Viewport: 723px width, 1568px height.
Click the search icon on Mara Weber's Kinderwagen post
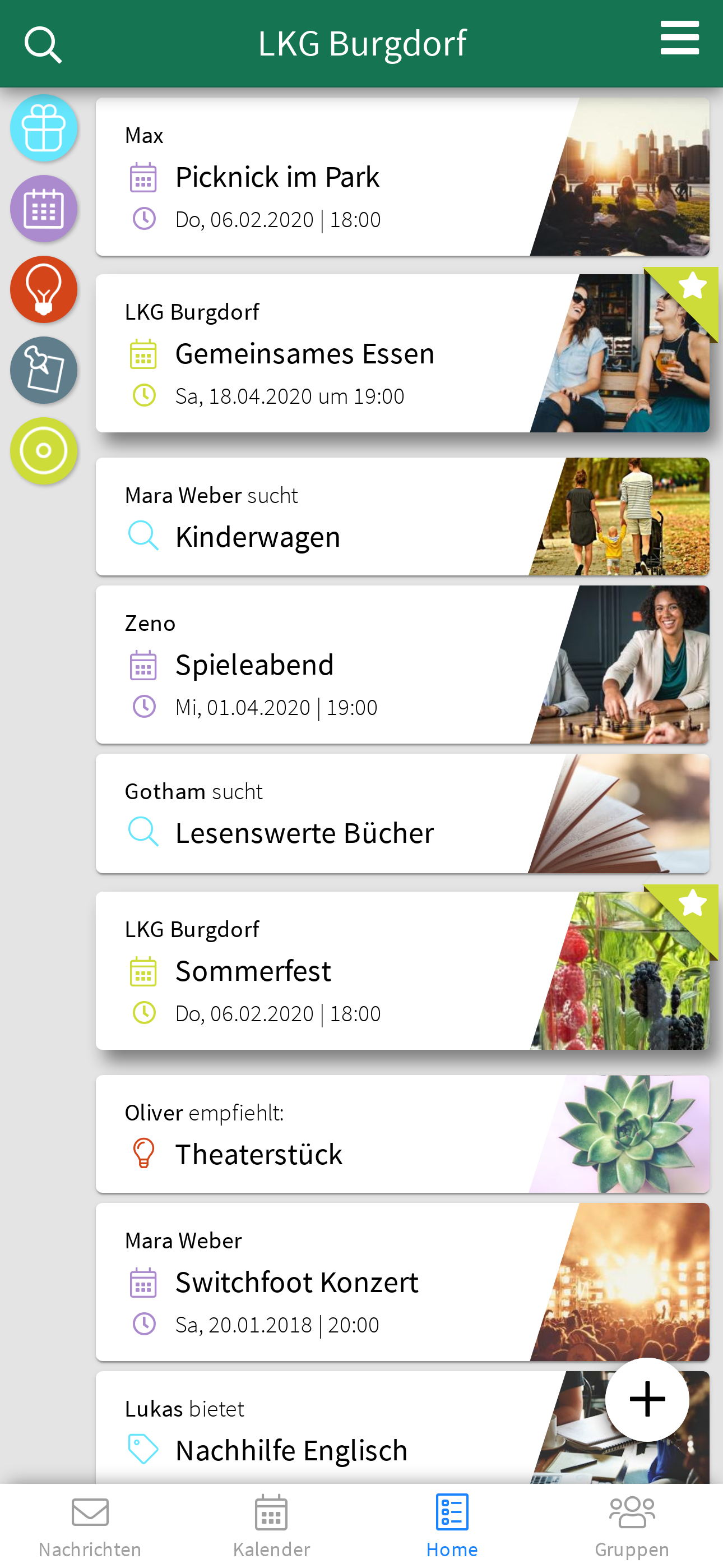(142, 537)
